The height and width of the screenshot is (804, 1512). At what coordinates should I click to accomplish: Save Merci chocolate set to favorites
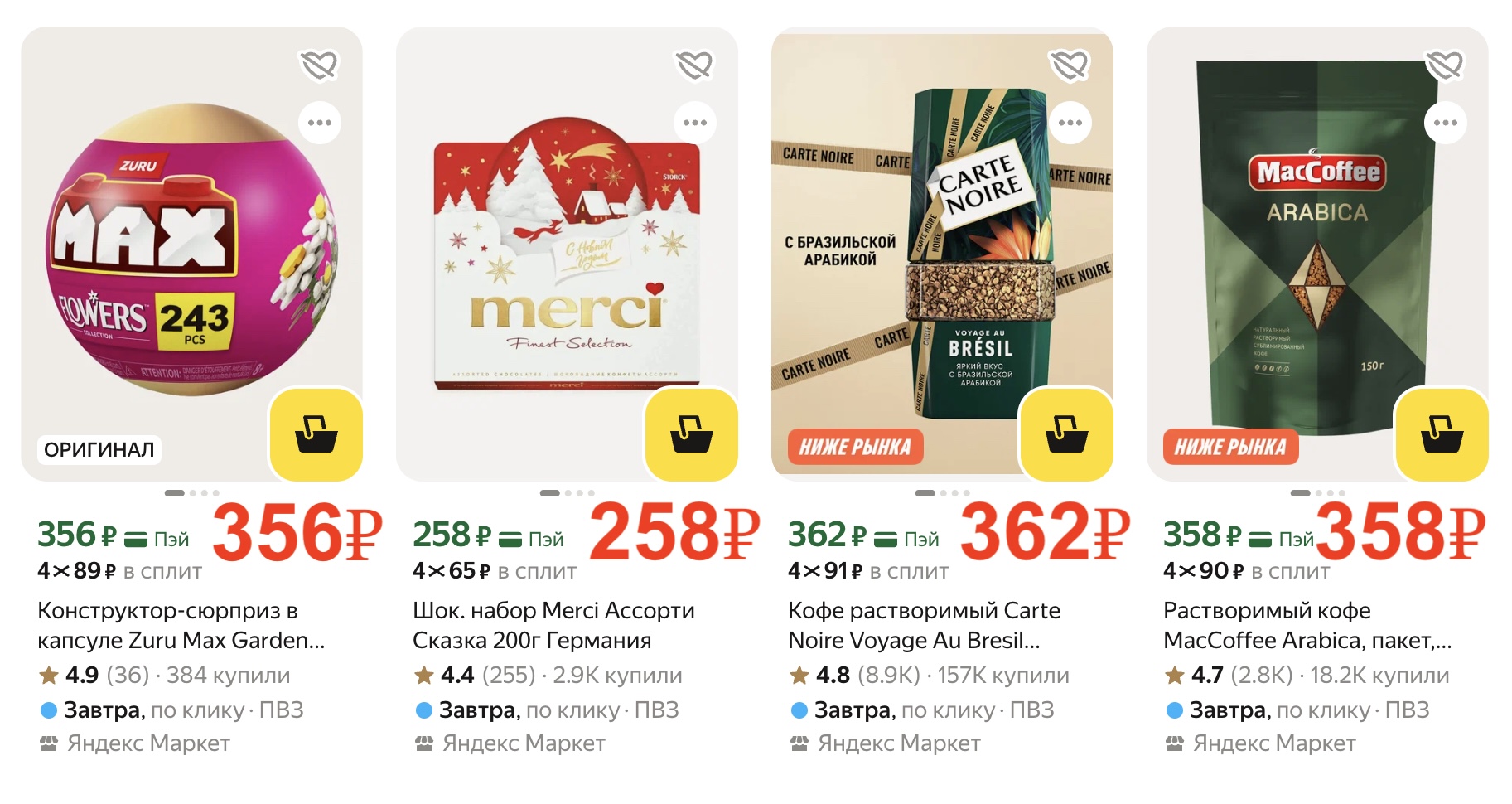click(x=694, y=65)
